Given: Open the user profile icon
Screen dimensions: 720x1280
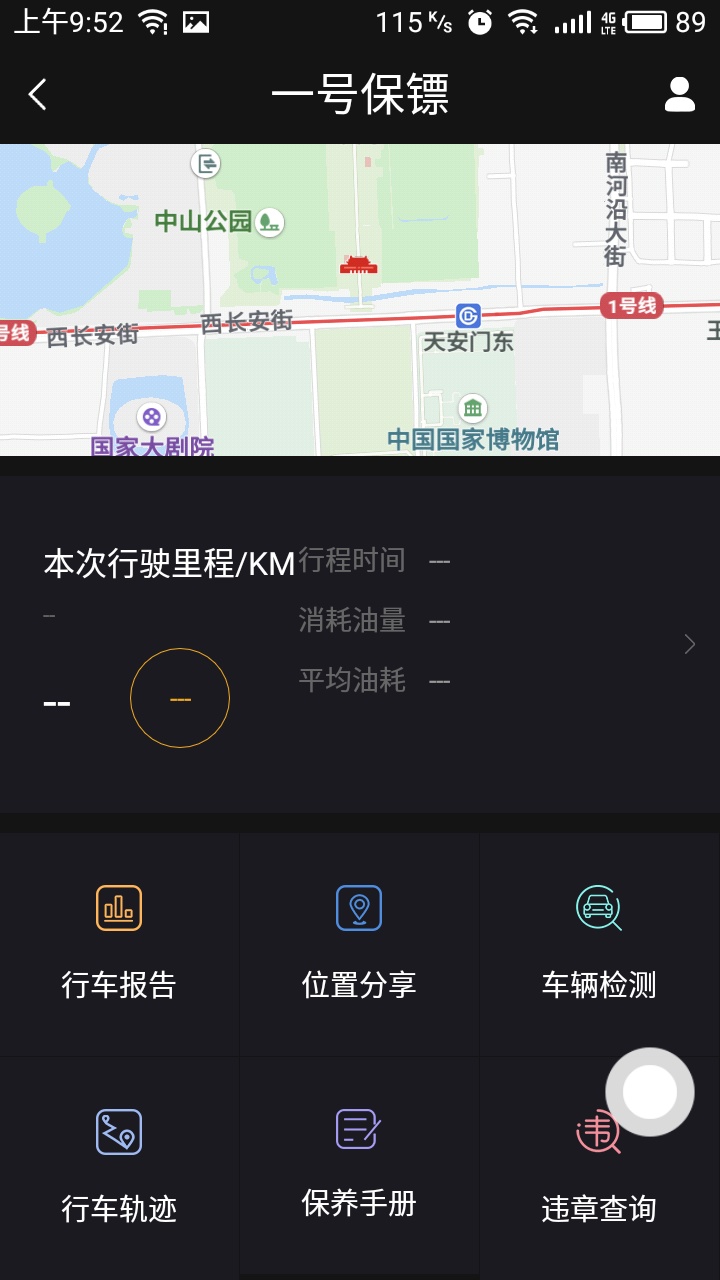Looking at the screenshot, I should 679,95.
